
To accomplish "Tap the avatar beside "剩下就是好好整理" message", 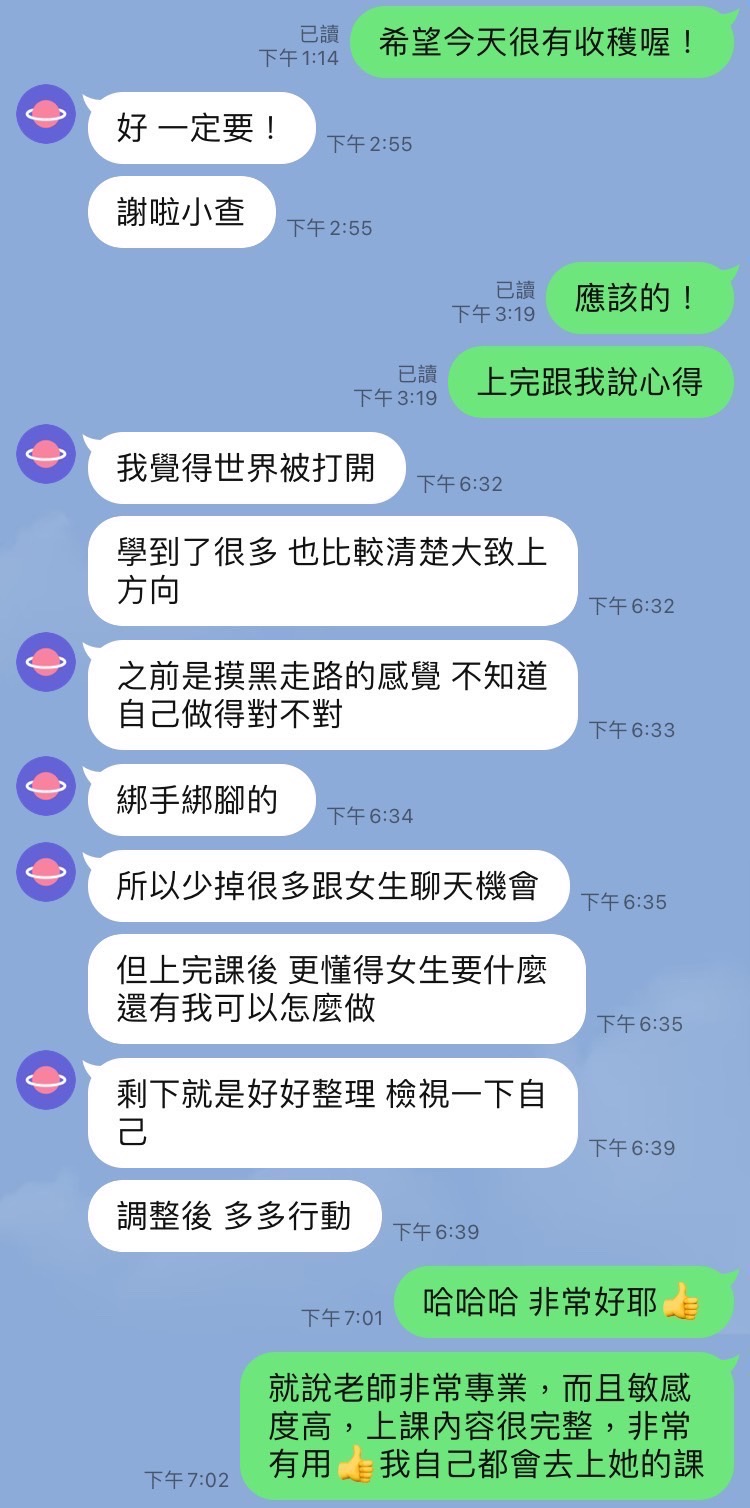I will (46, 1080).
